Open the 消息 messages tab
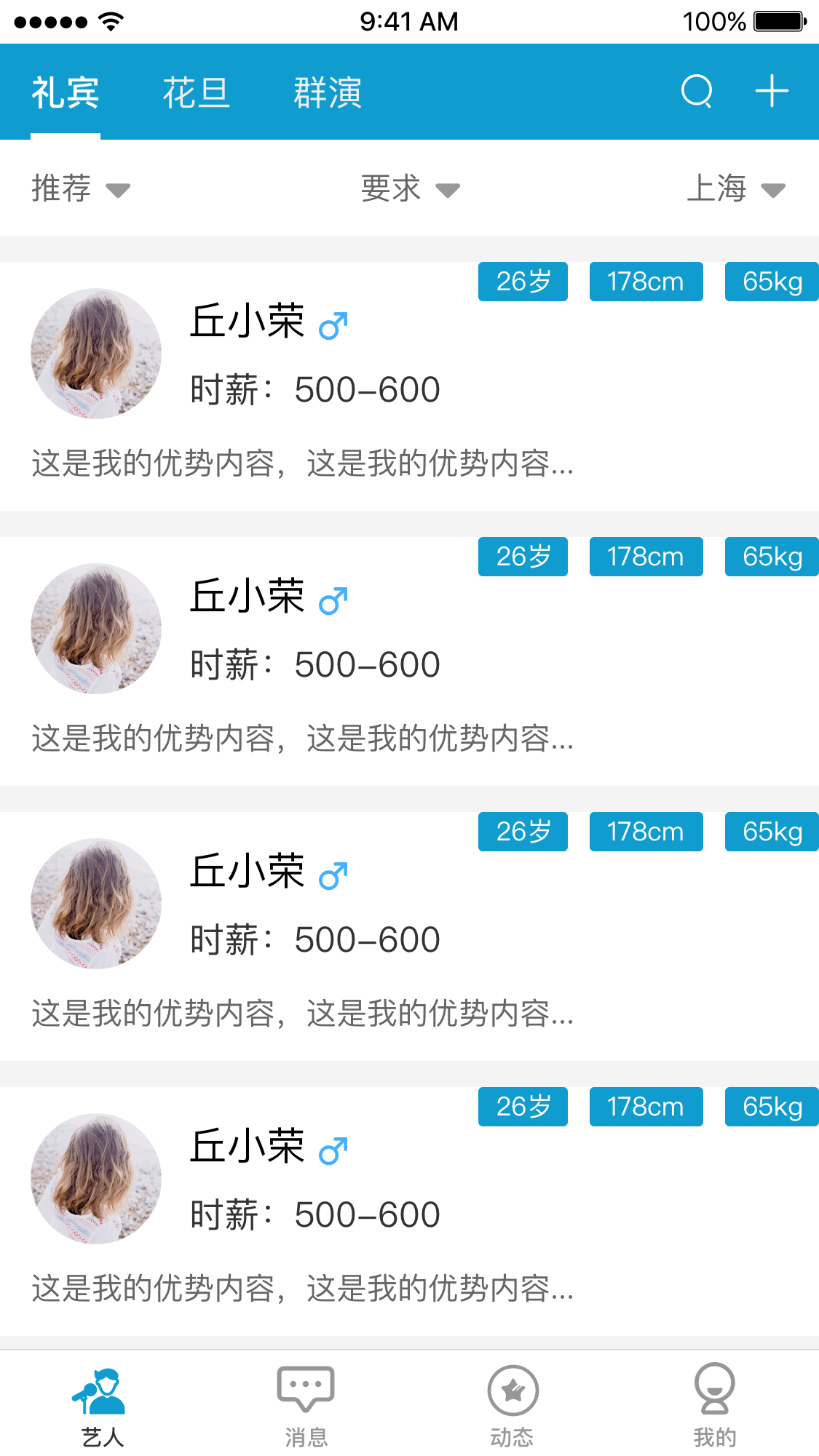The height and width of the screenshot is (1456, 819). pos(306,1405)
